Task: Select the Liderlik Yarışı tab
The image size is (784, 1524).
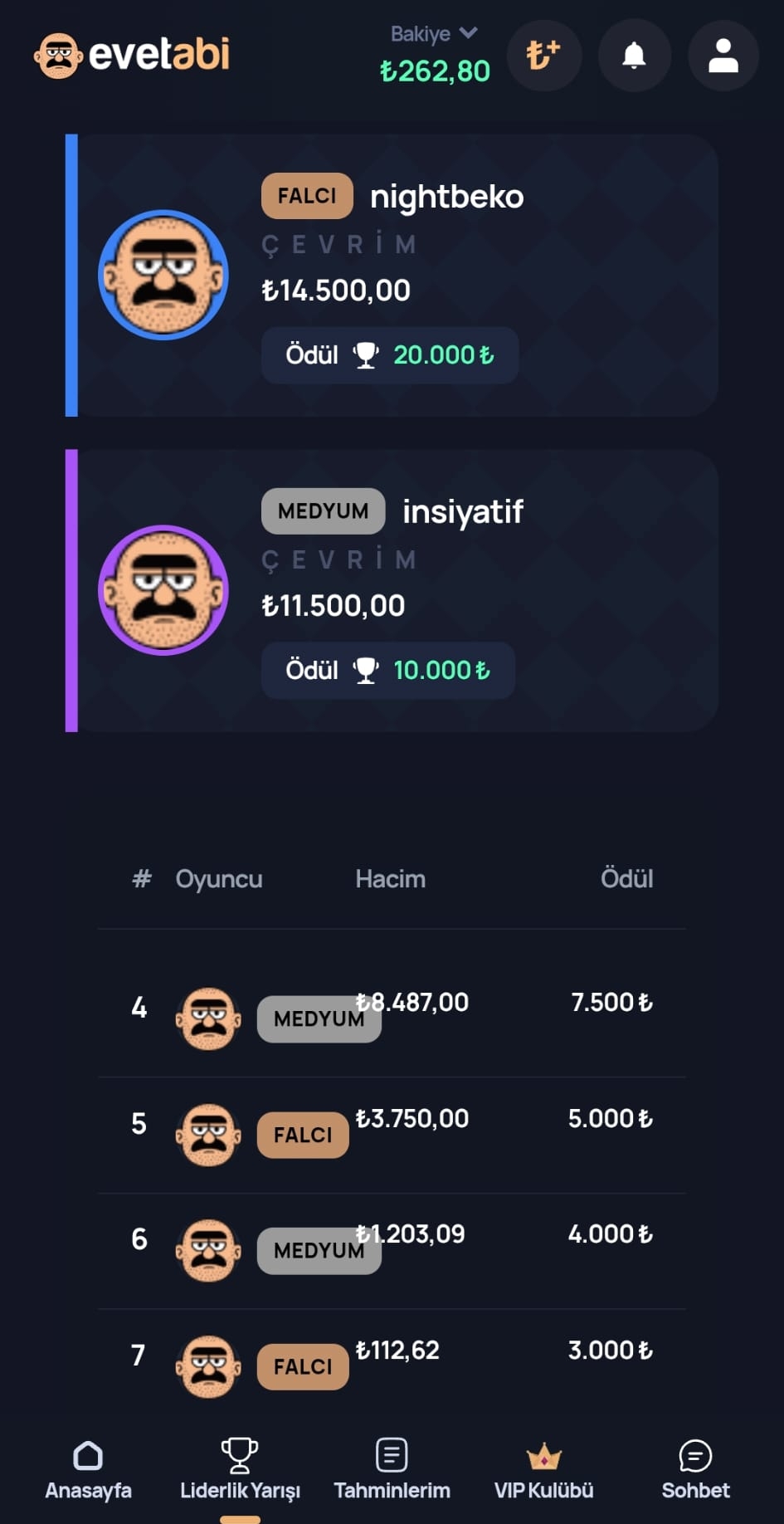Action: point(240,1470)
